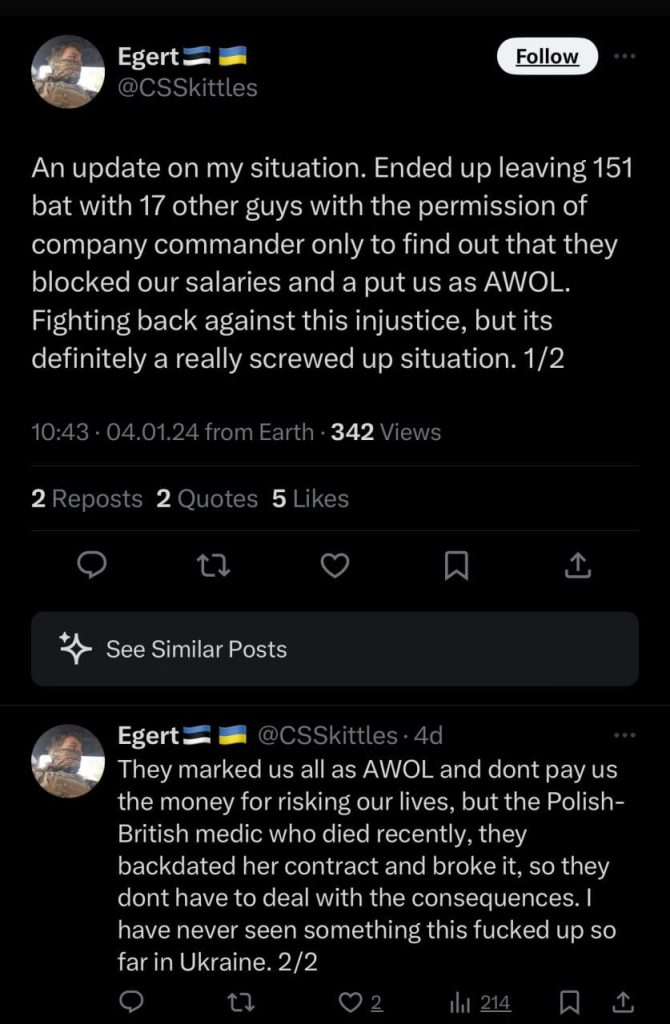
Task: Share the main post
Action: click(x=577, y=566)
